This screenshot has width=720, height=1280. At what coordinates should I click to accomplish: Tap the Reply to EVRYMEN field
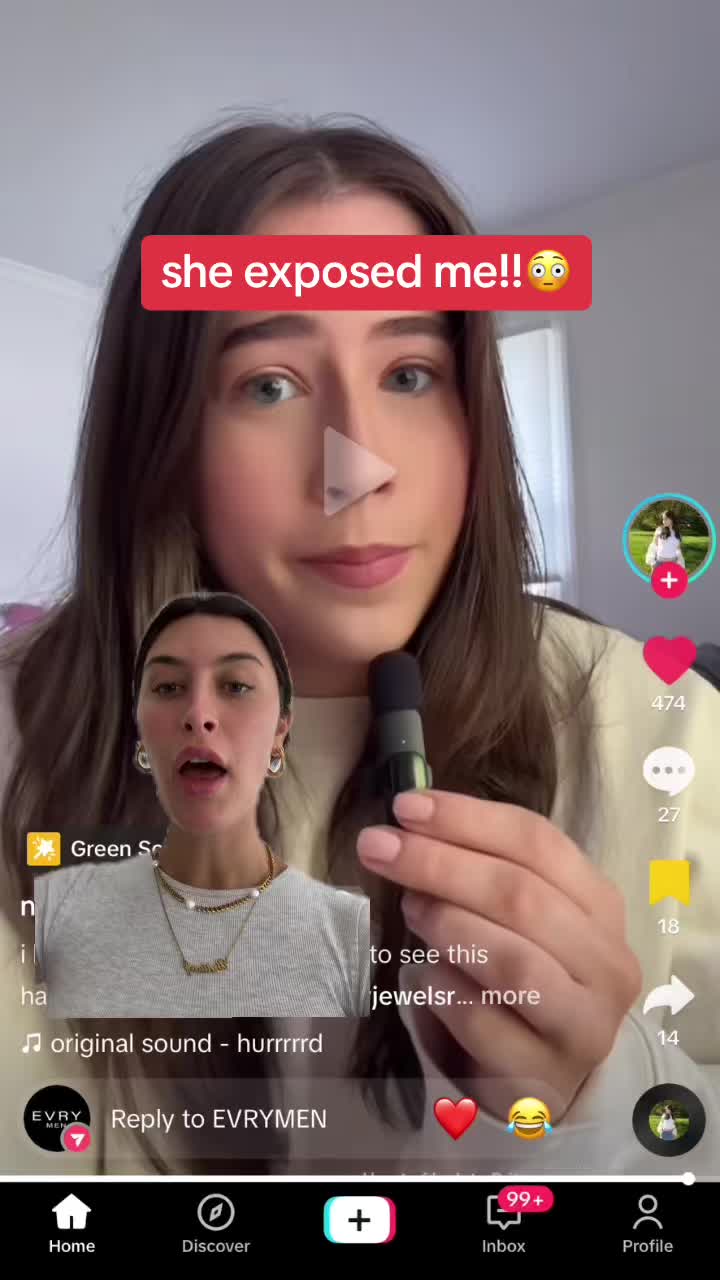(x=218, y=1119)
